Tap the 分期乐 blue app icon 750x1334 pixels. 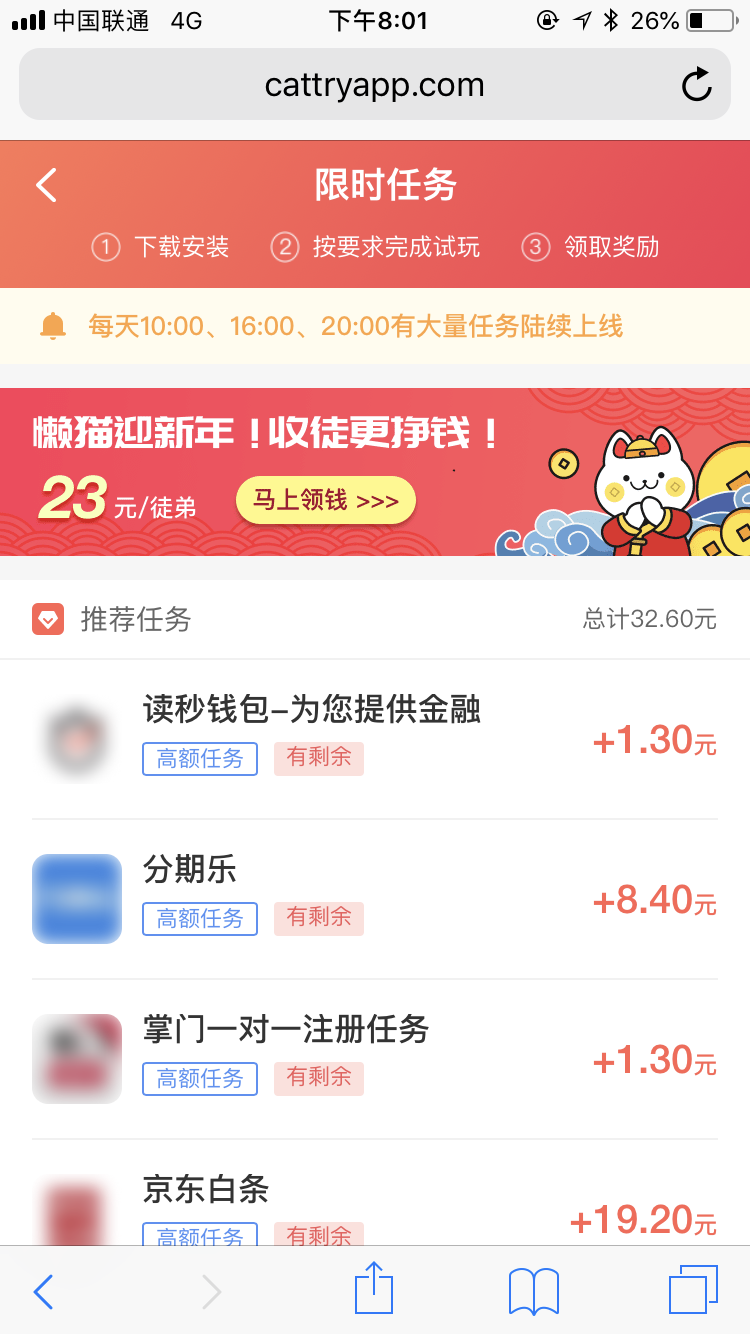tap(76, 898)
